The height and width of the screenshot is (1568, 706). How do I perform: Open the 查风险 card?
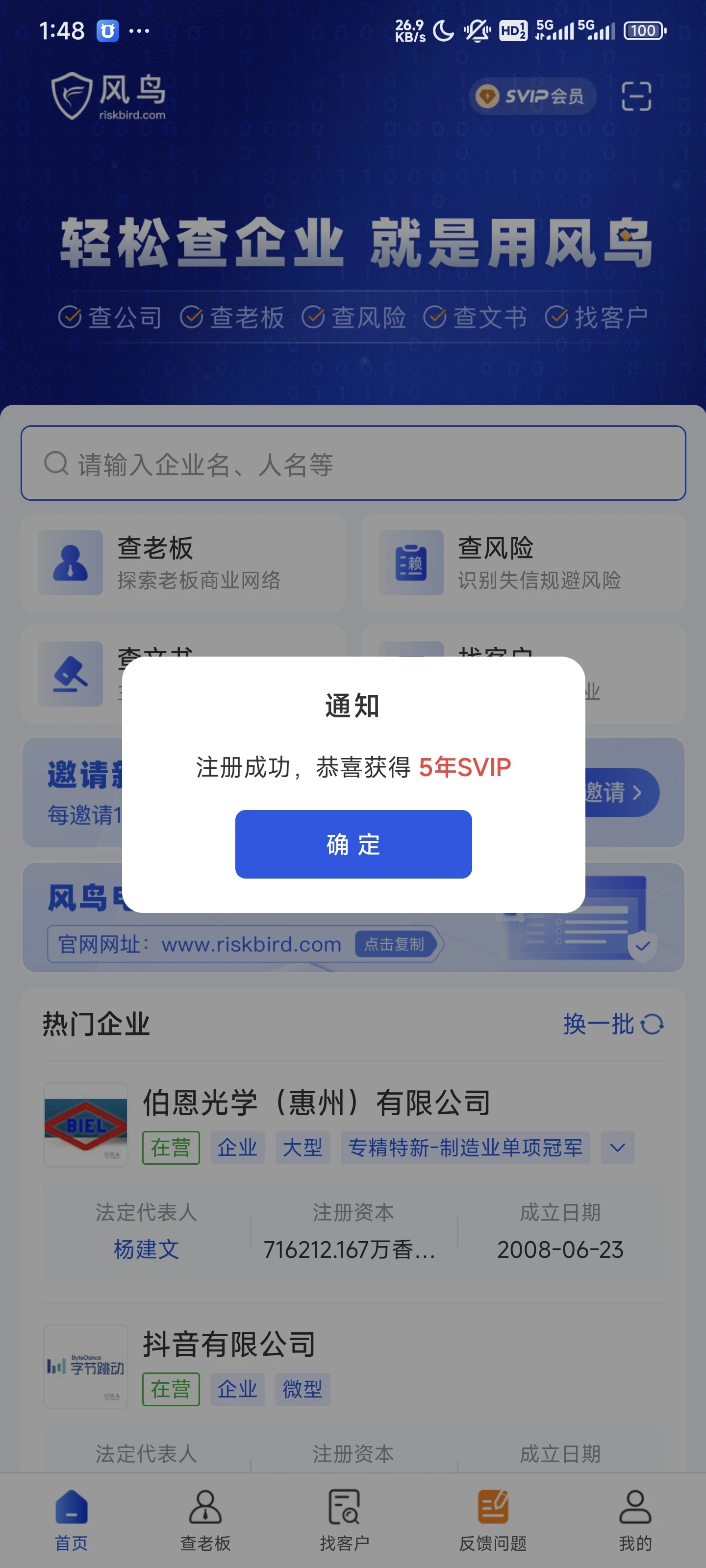tap(523, 562)
